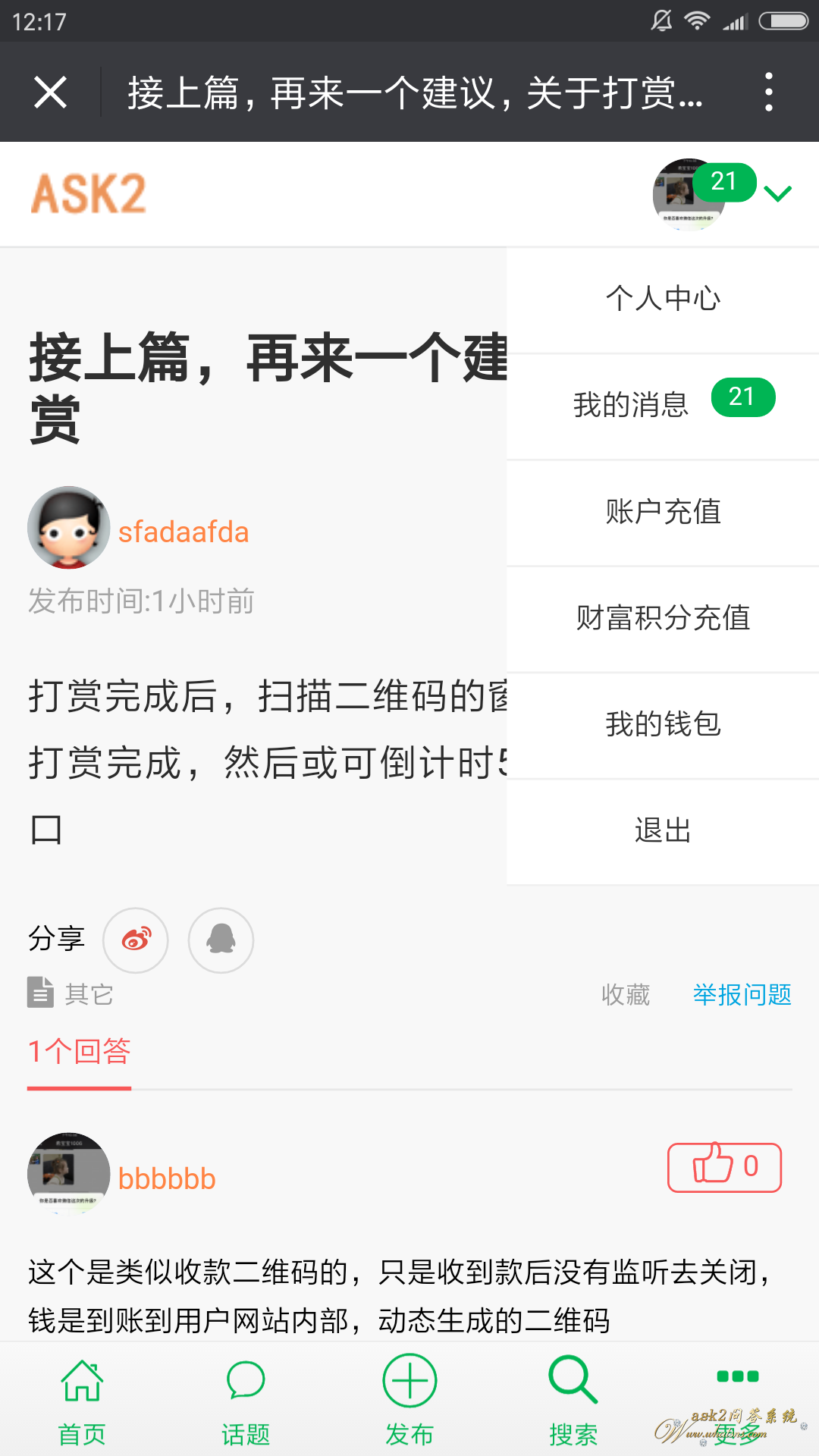Share the post to Weibo
Screen dimensions: 819x1456
click(x=136, y=940)
